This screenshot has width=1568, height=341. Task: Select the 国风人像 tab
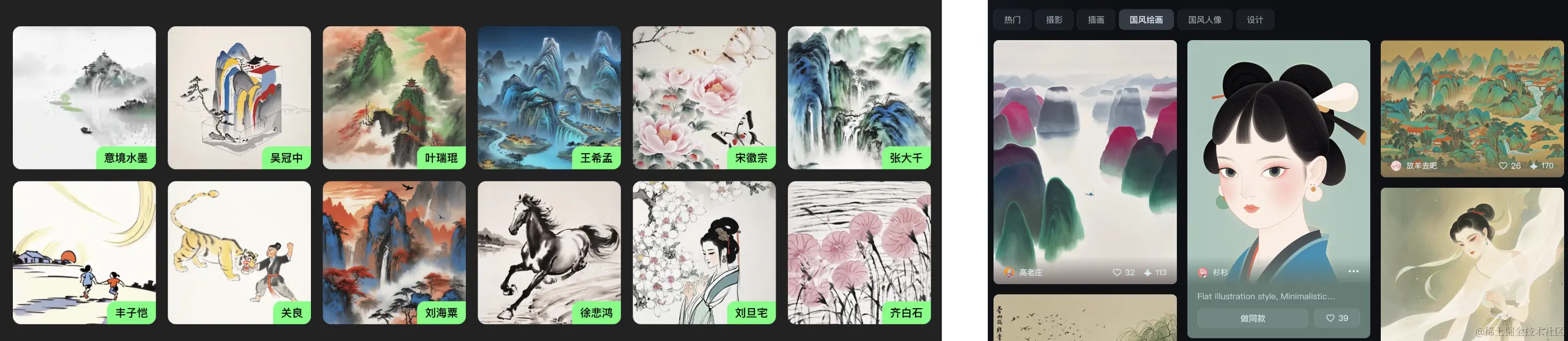tap(1205, 20)
